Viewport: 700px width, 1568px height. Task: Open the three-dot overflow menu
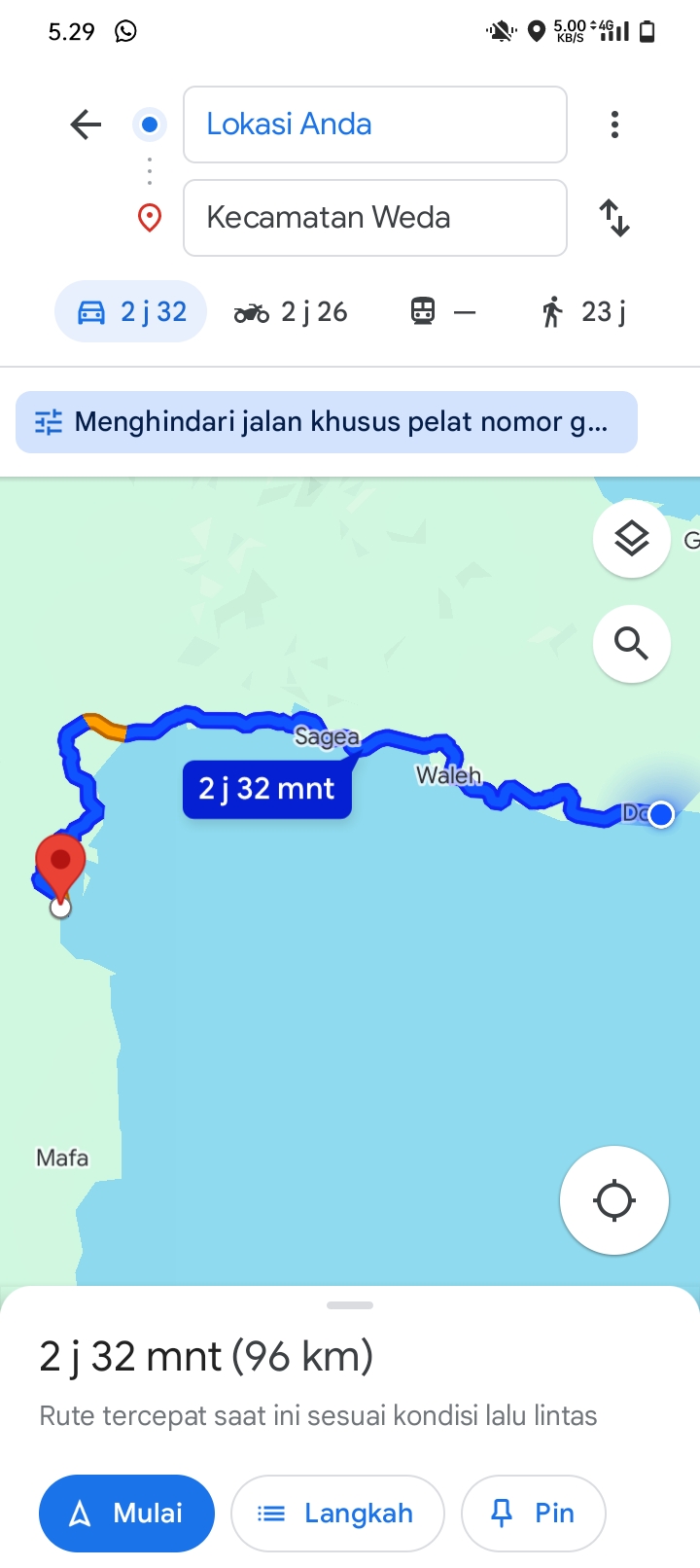614,125
